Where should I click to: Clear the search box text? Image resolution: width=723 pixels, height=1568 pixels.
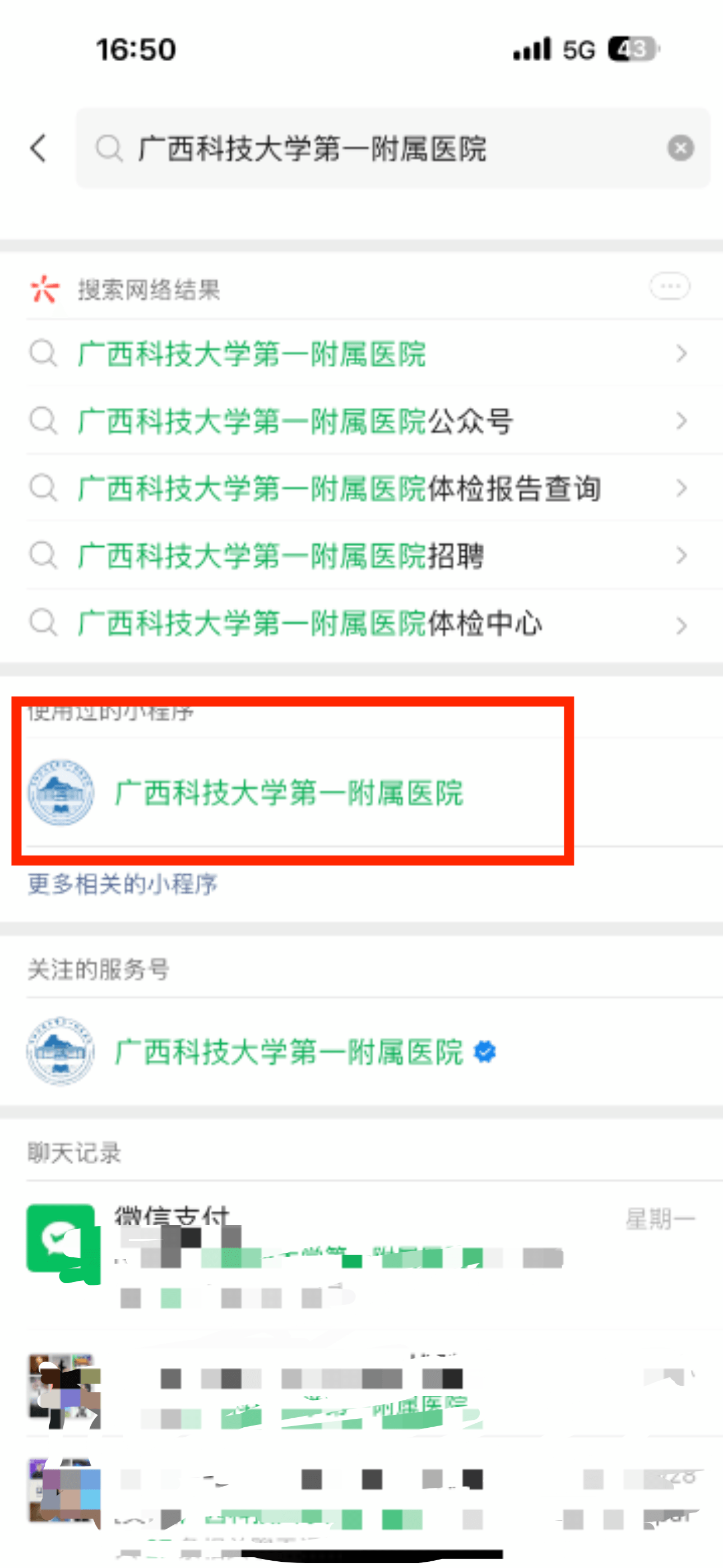point(680,148)
